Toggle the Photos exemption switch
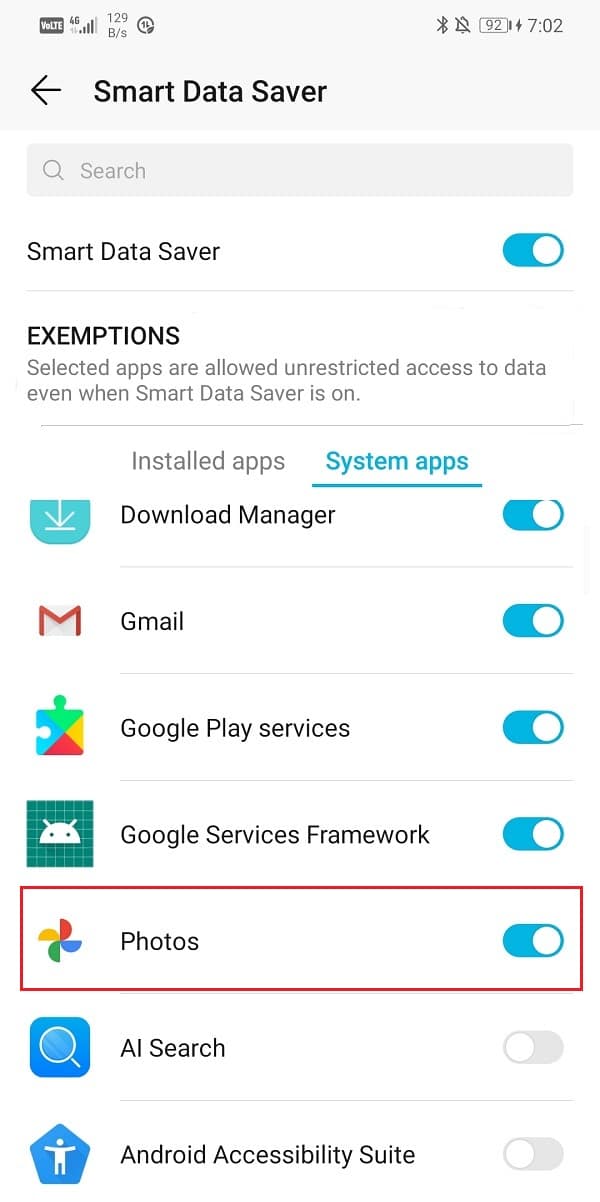Viewport: 600px width, 1202px height. point(533,941)
